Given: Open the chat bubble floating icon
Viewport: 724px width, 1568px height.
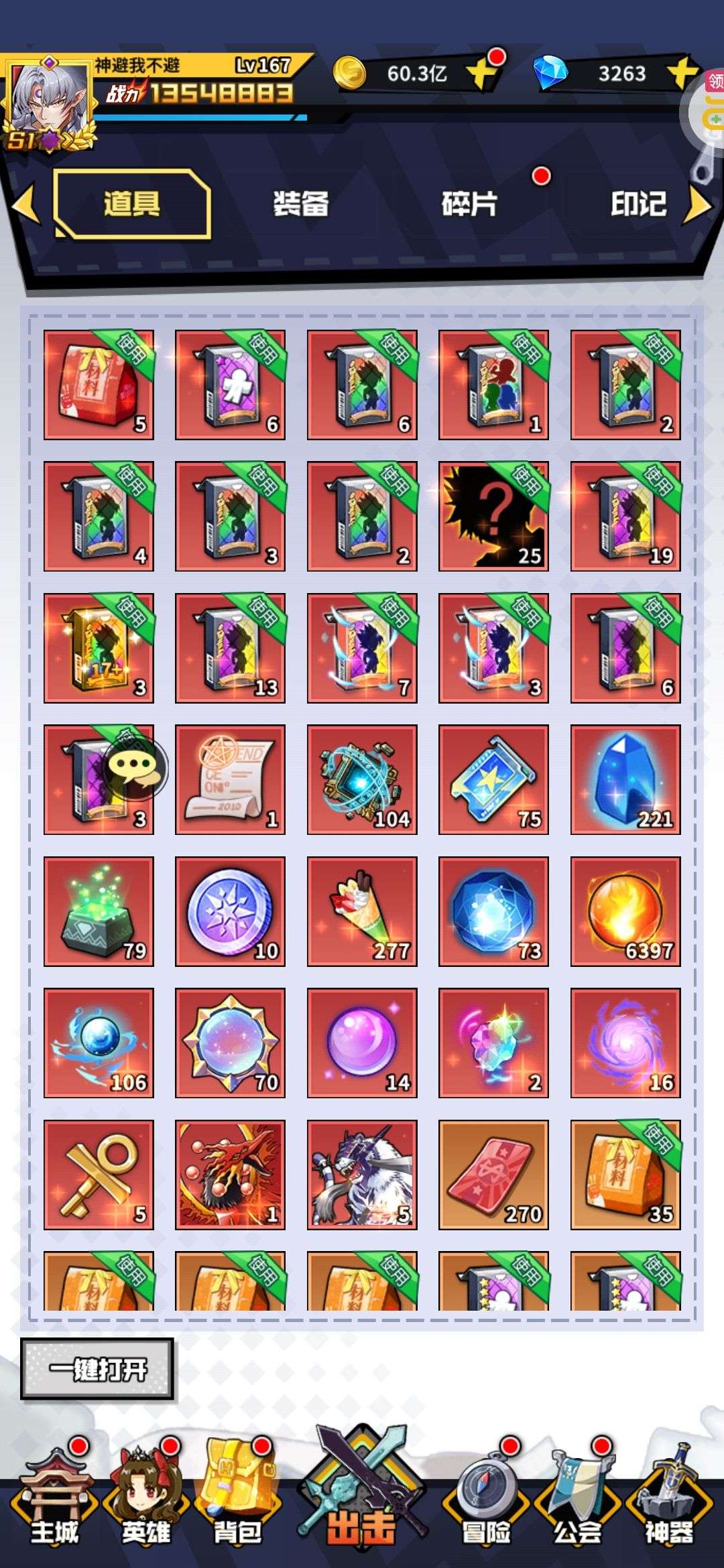Looking at the screenshot, I should coord(136,769).
